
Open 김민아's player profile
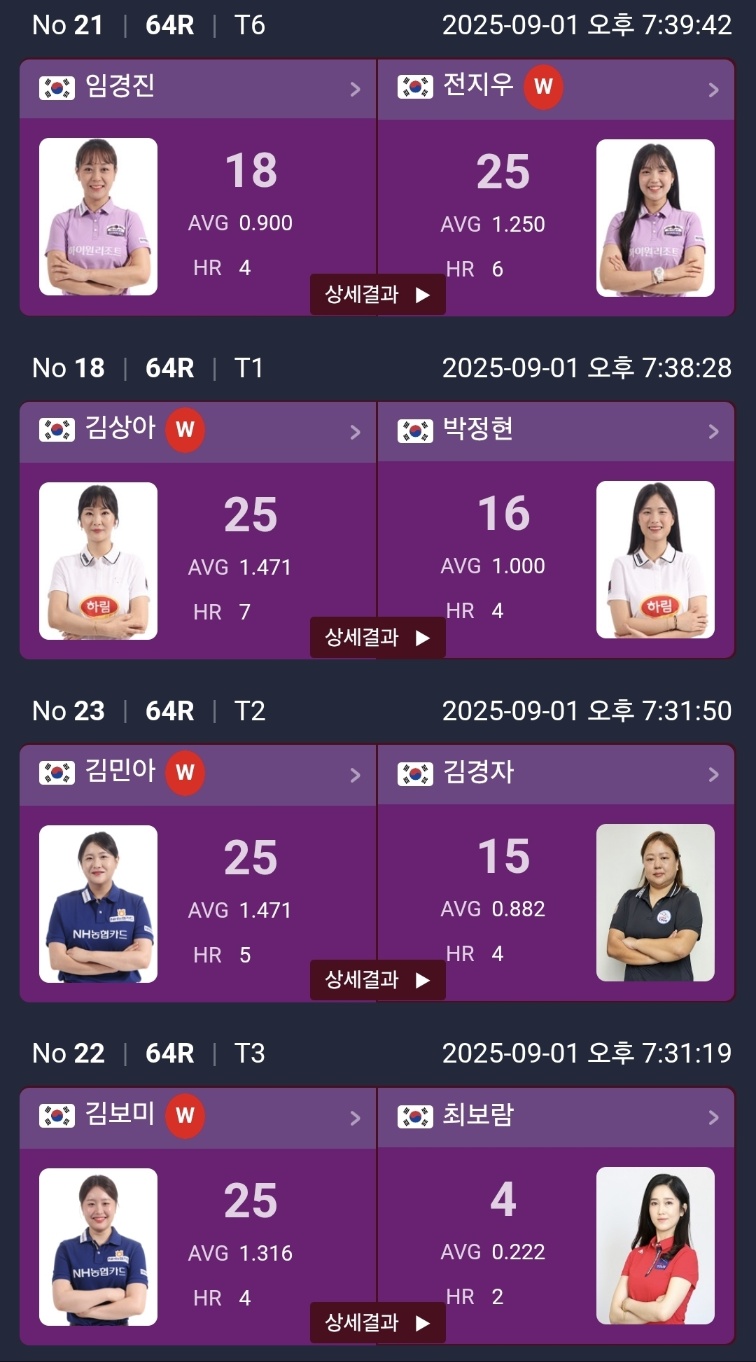(198, 775)
